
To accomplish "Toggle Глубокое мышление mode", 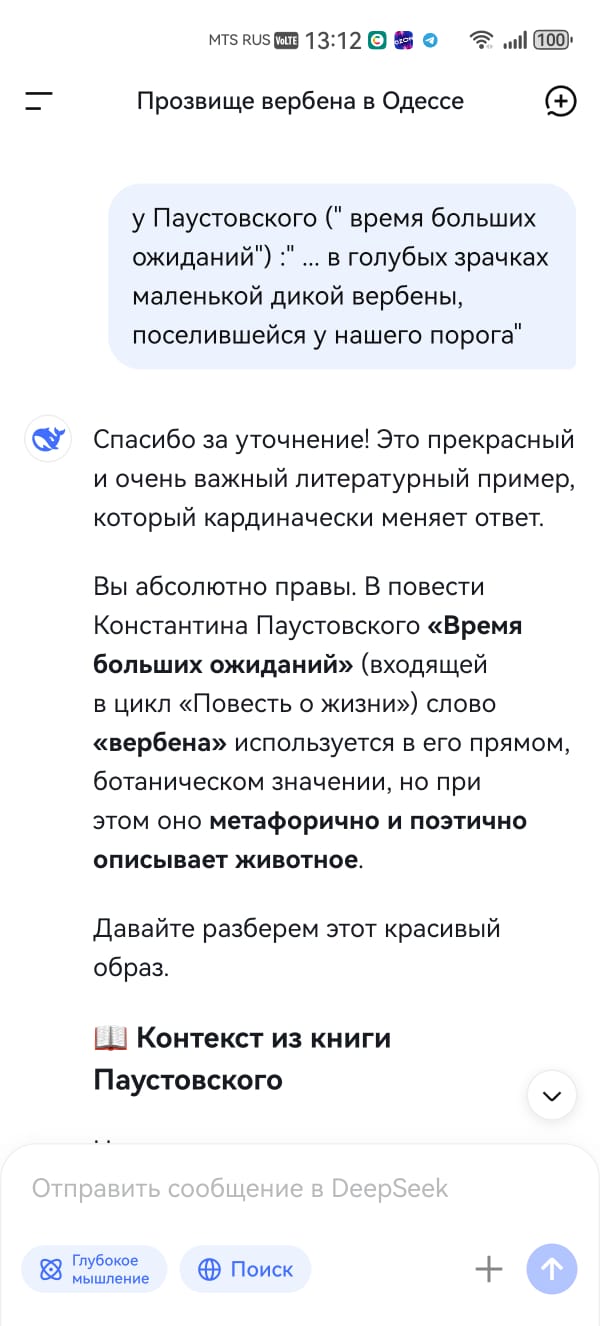I will (x=95, y=1269).
